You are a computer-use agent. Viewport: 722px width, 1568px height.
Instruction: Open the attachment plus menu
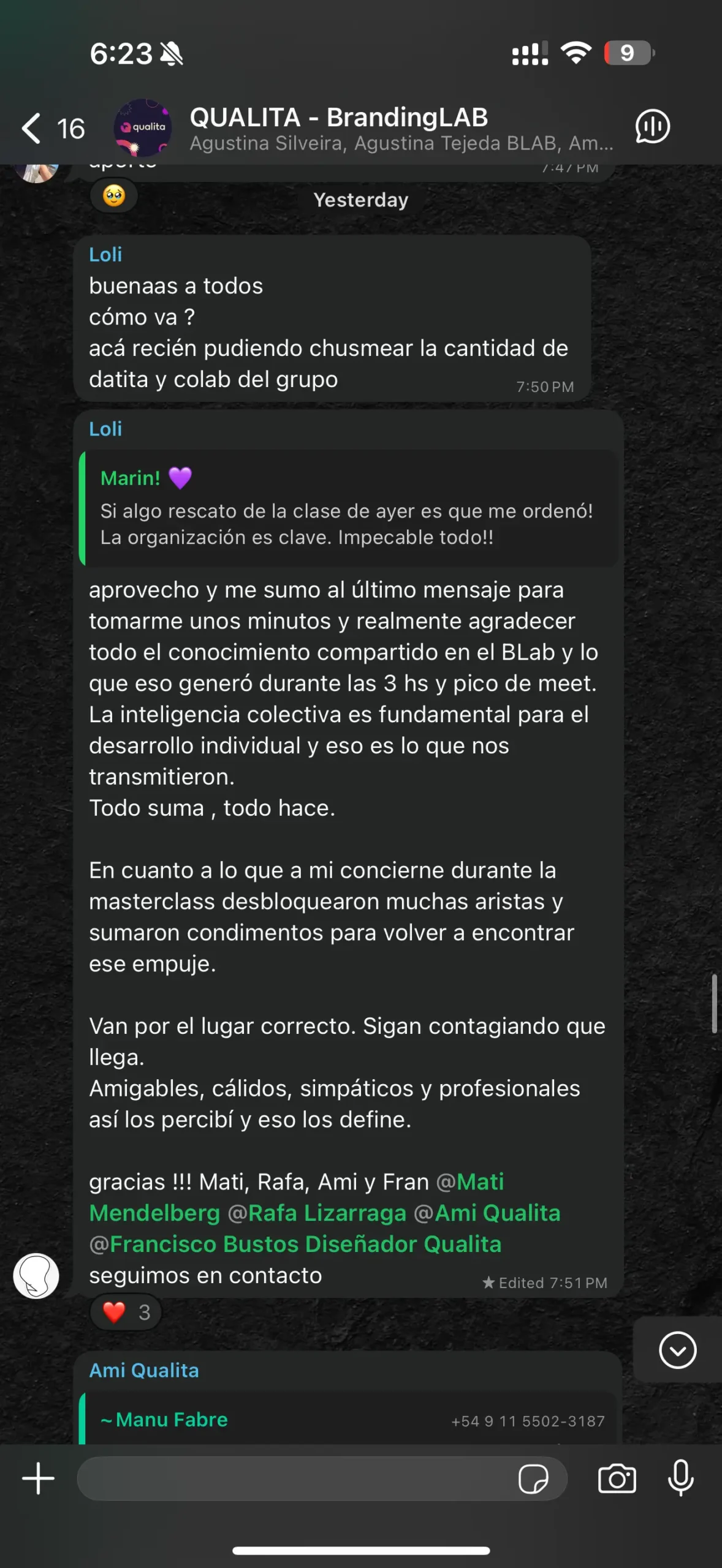tap(38, 1479)
